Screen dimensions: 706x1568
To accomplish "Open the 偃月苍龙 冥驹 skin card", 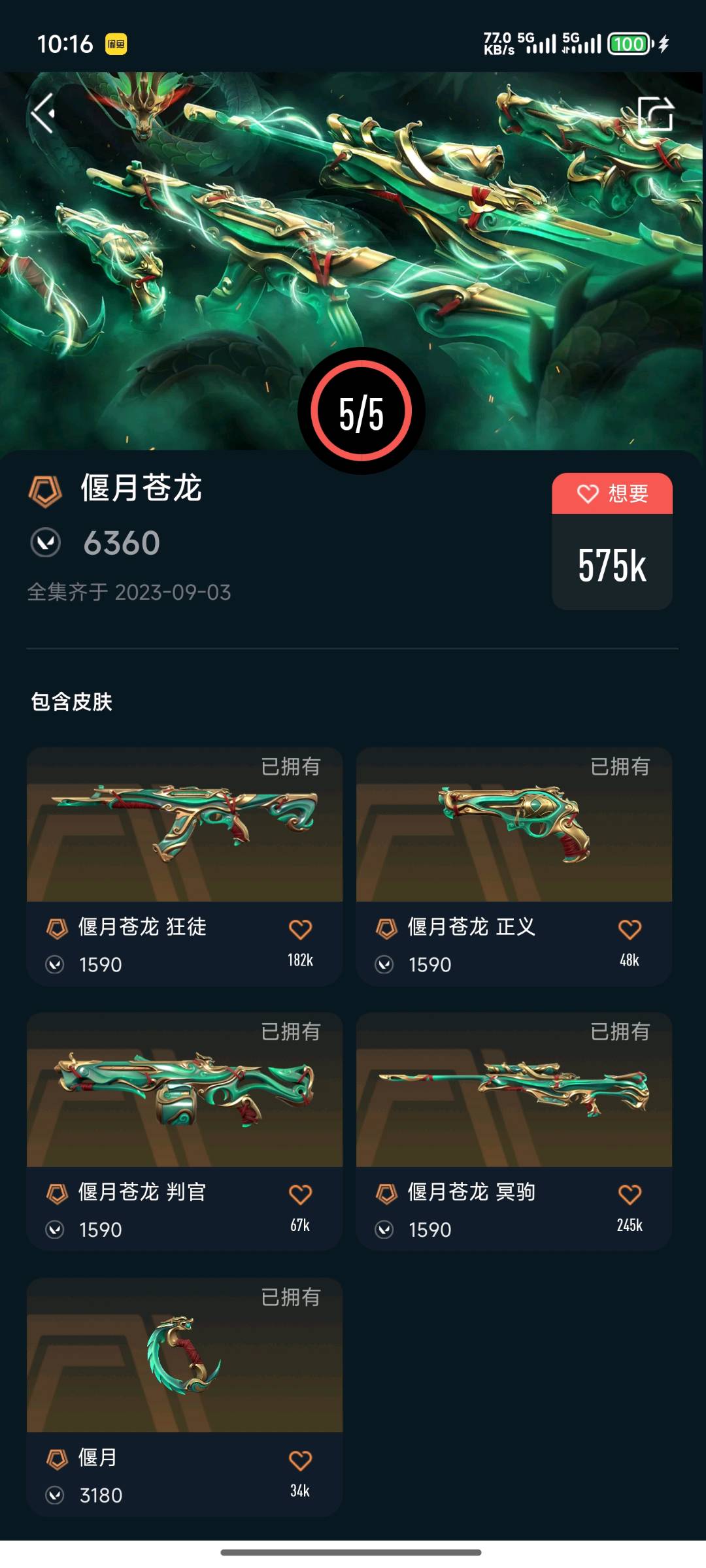I will tap(514, 1132).
